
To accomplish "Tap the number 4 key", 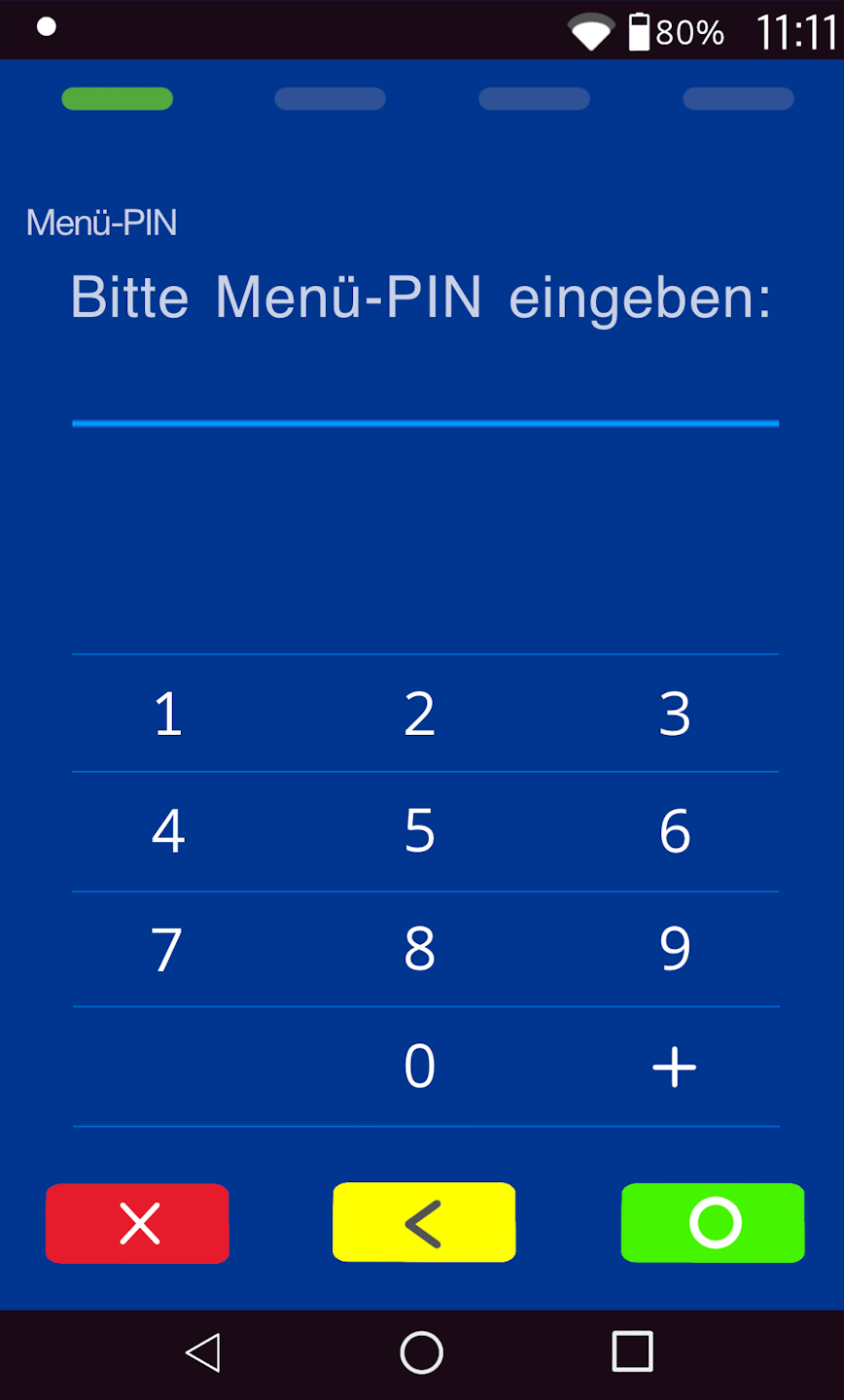I will pos(168,831).
